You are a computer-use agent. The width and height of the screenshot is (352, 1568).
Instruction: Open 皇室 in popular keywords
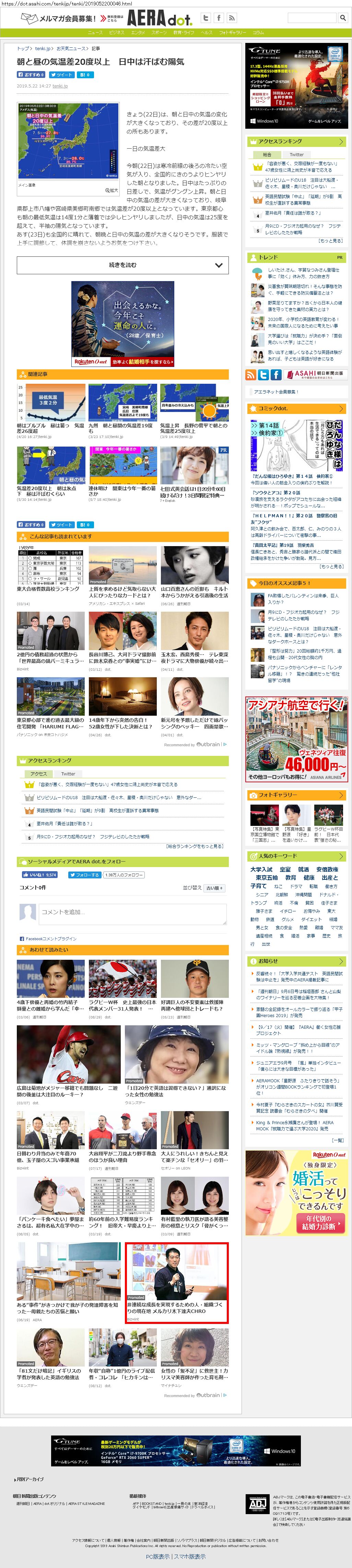(285, 869)
